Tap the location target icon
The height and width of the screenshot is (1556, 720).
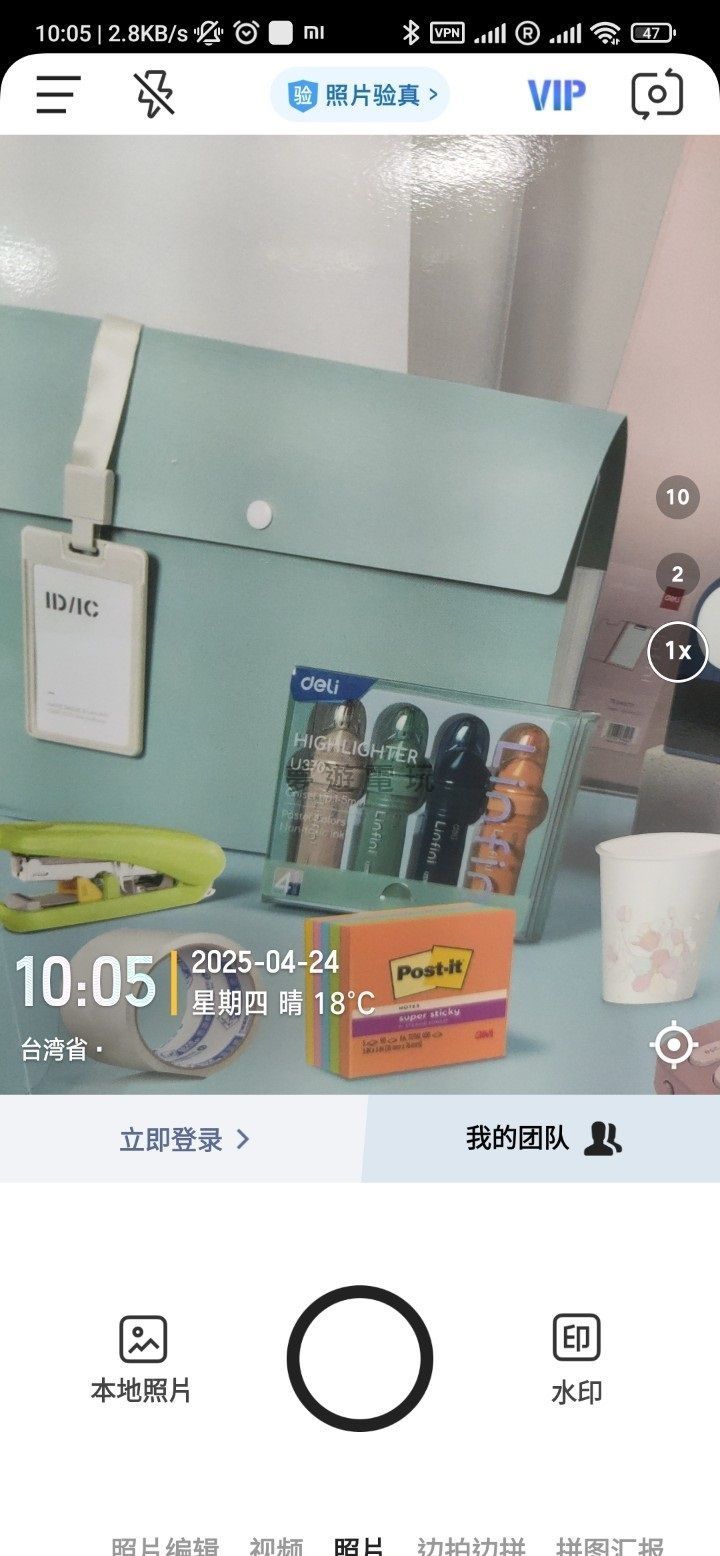click(x=673, y=1046)
